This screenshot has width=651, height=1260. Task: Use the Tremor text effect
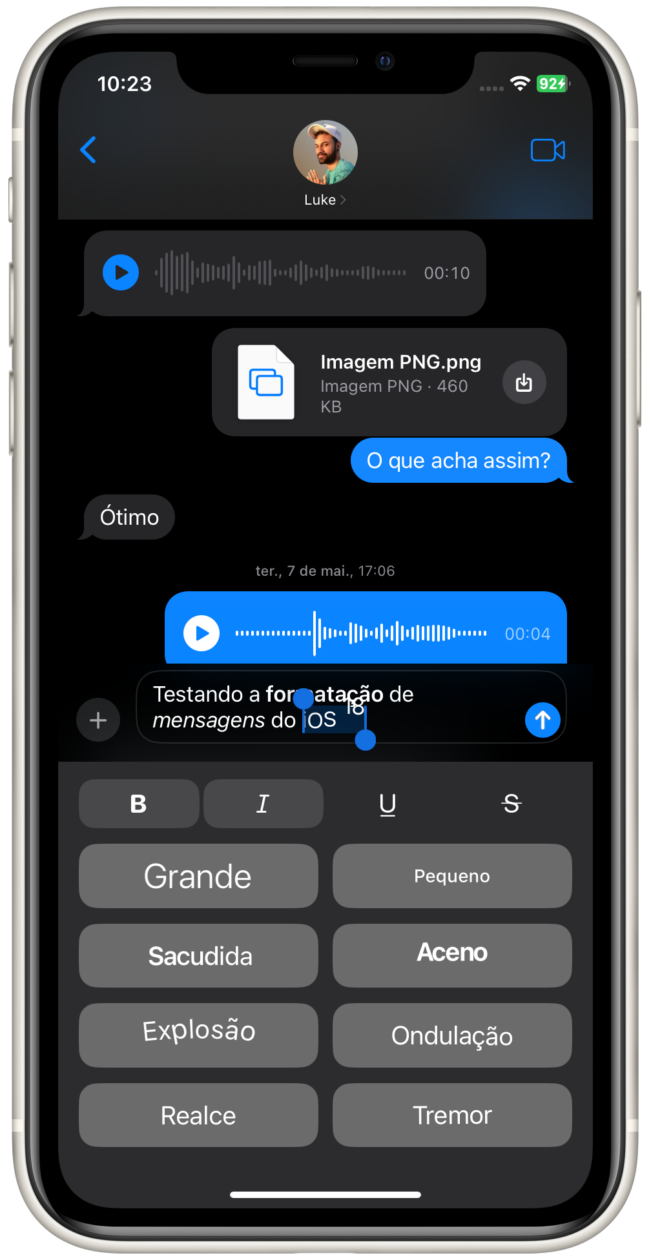[452, 1115]
